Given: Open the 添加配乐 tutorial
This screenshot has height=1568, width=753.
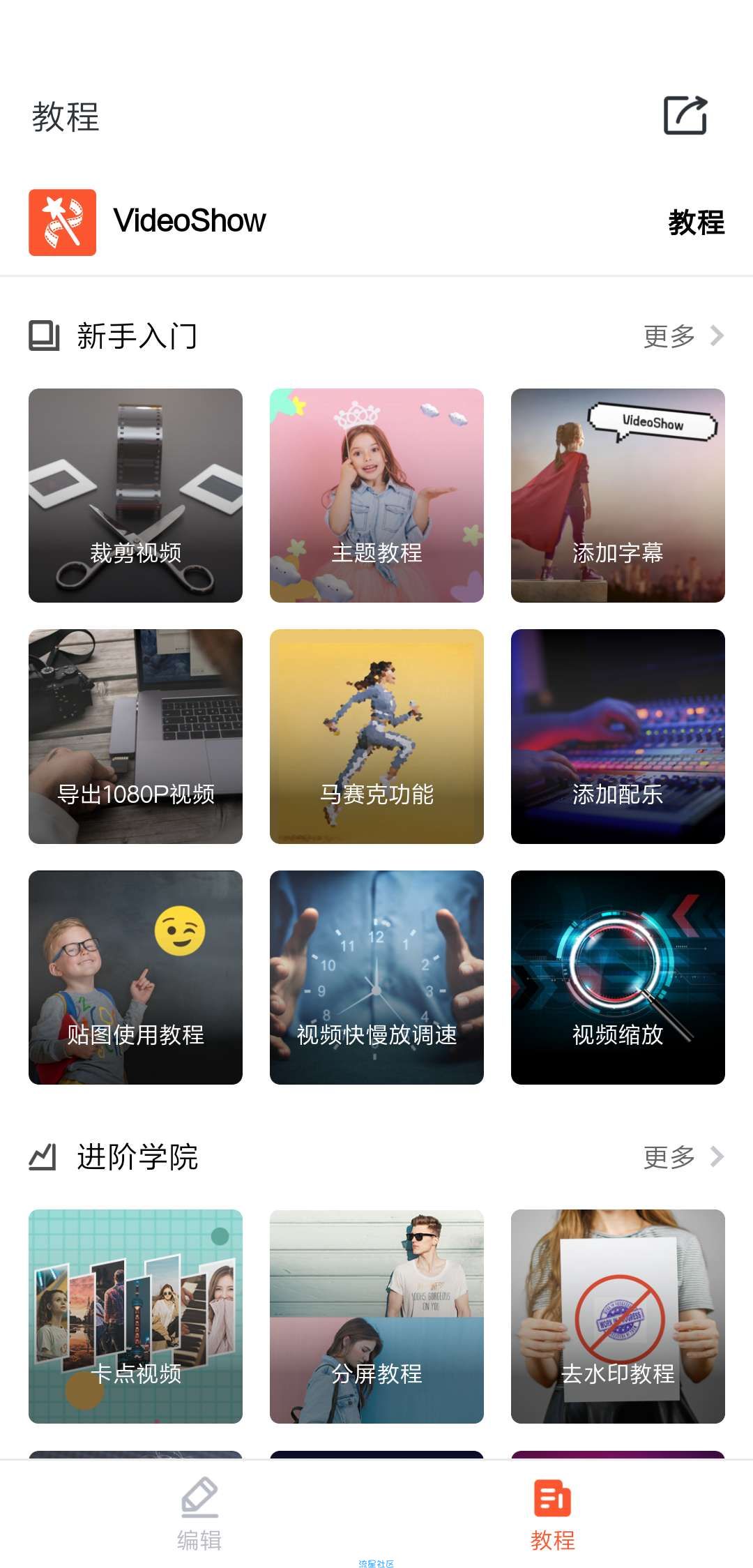Looking at the screenshot, I should point(618,737).
